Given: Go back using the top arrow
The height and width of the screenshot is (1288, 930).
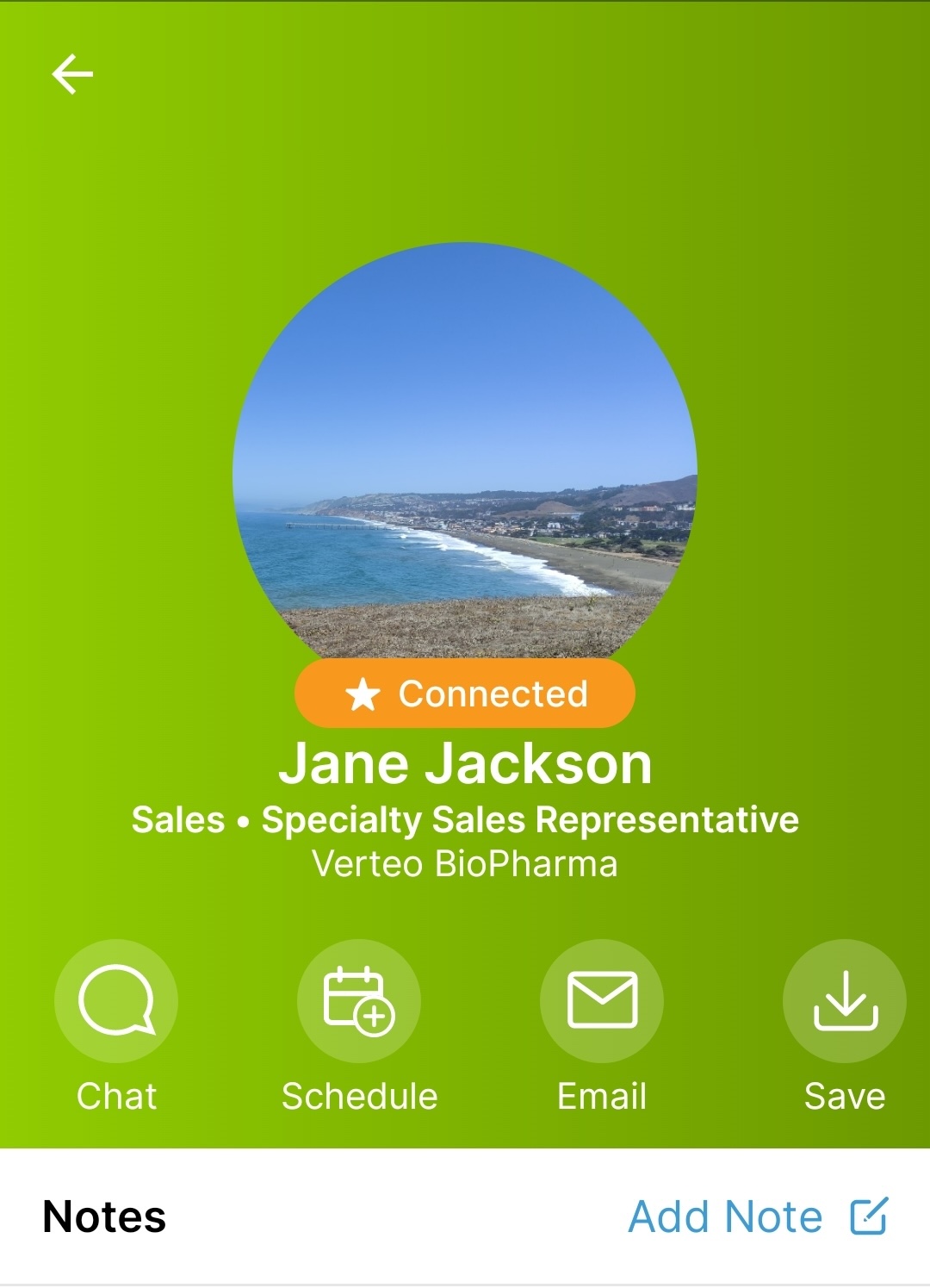Looking at the screenshot, I should point(72,74).
